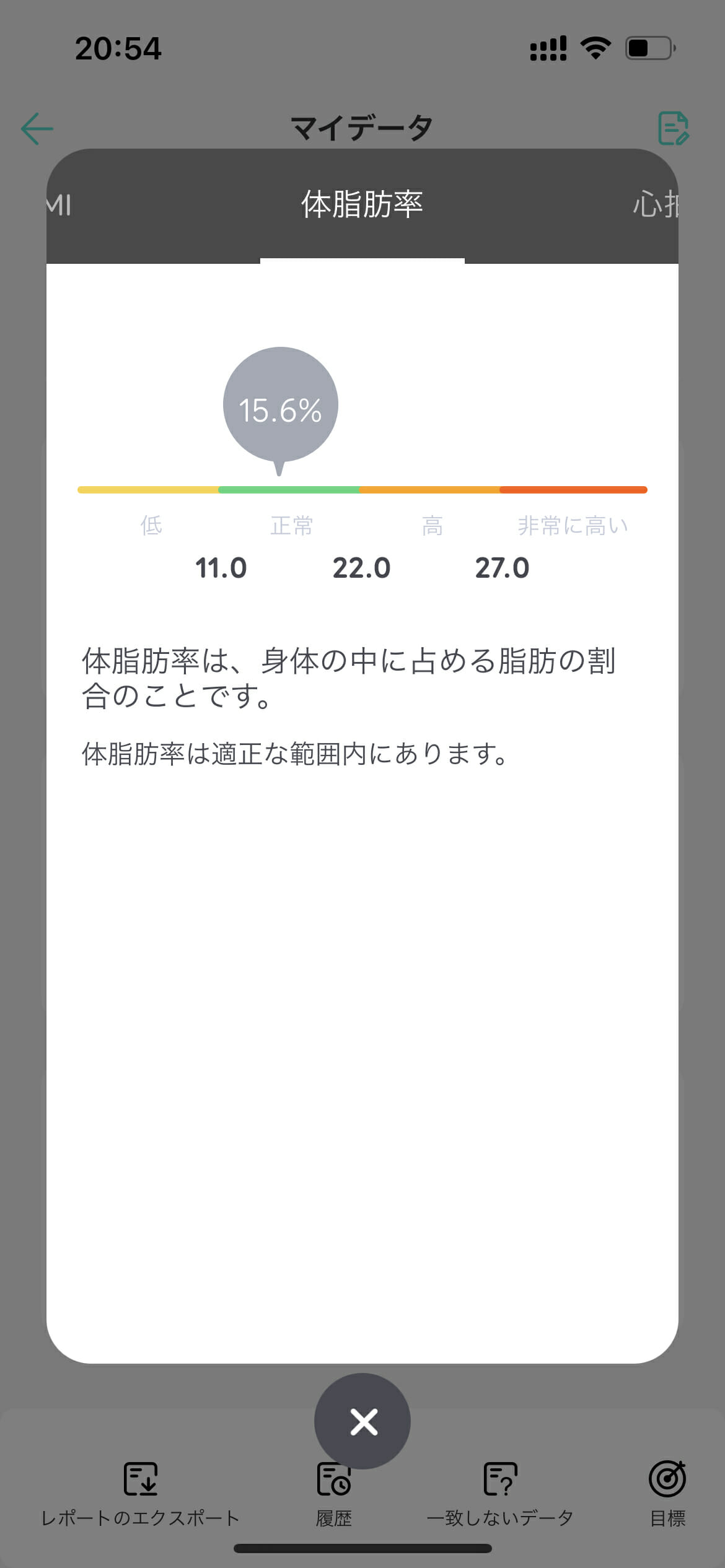Switch to the 体脂肪率 tab
Screen dimensions: 725x1568
362,204
